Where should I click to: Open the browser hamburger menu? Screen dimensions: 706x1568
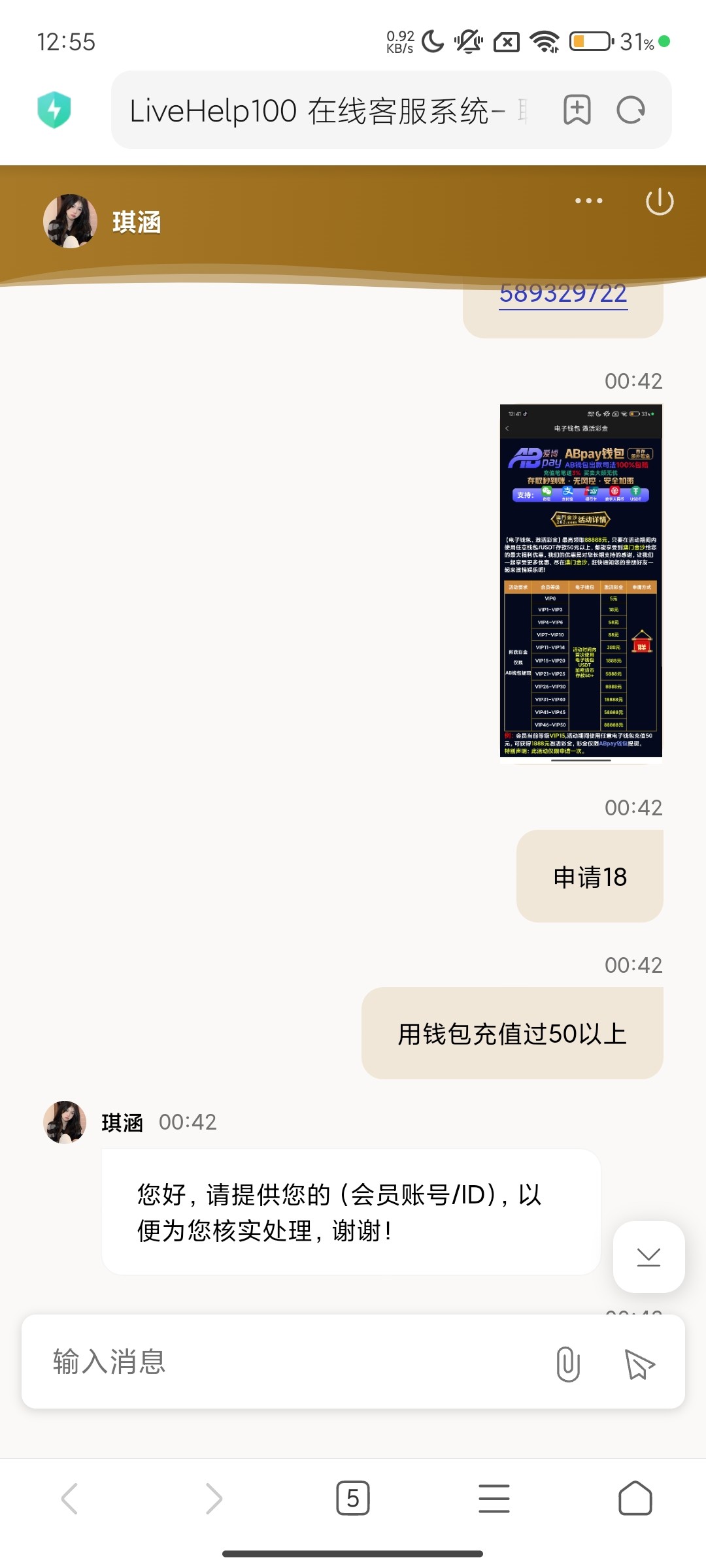pos(494,1498)
